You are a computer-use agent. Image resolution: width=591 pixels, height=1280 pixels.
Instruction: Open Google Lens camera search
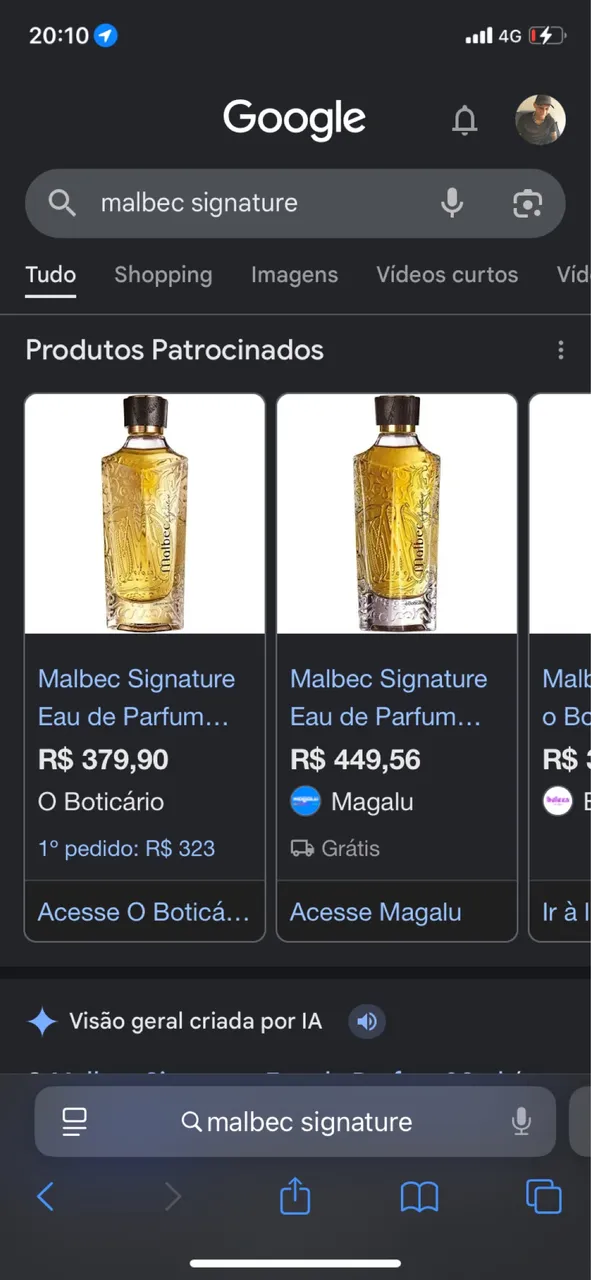click(527, 203)
